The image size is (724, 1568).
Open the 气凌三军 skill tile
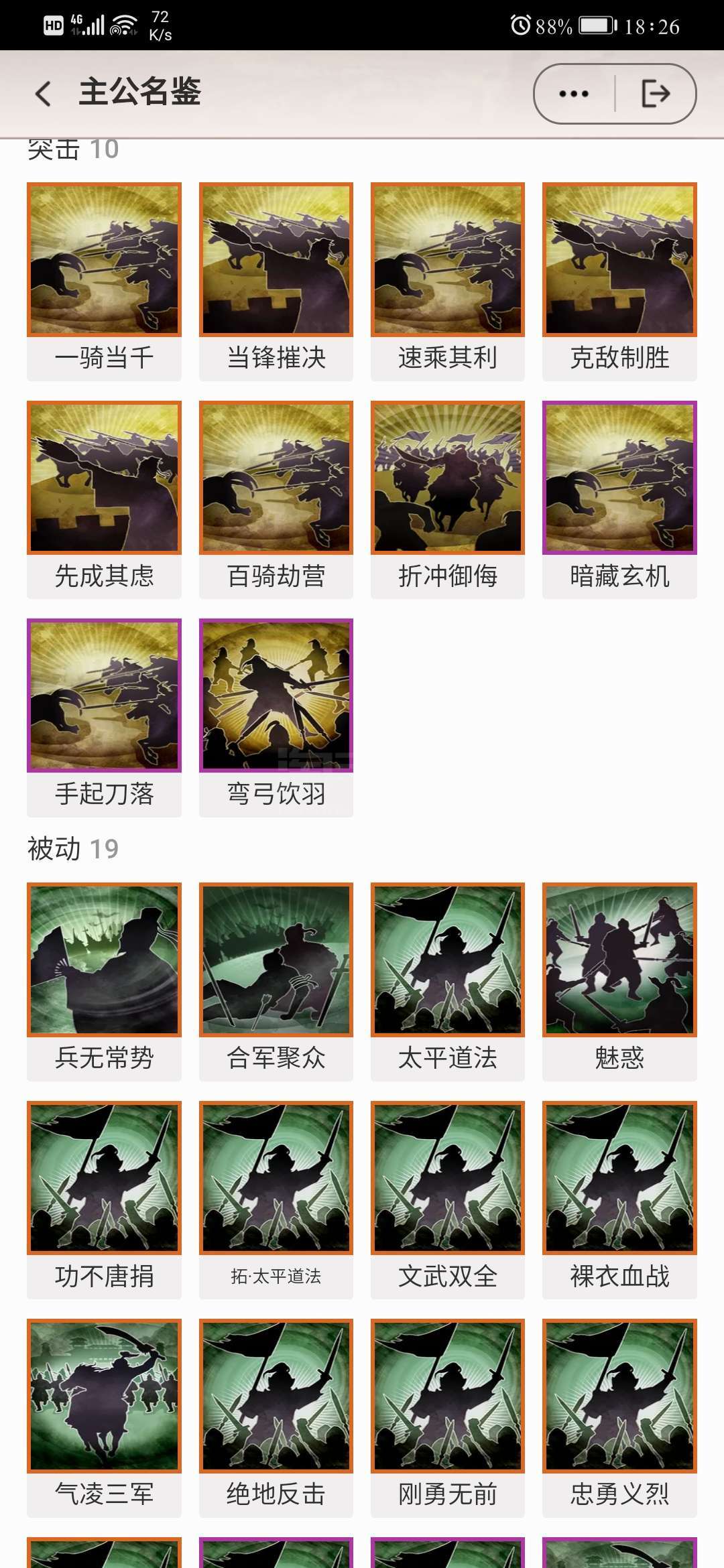[104, 1417]
